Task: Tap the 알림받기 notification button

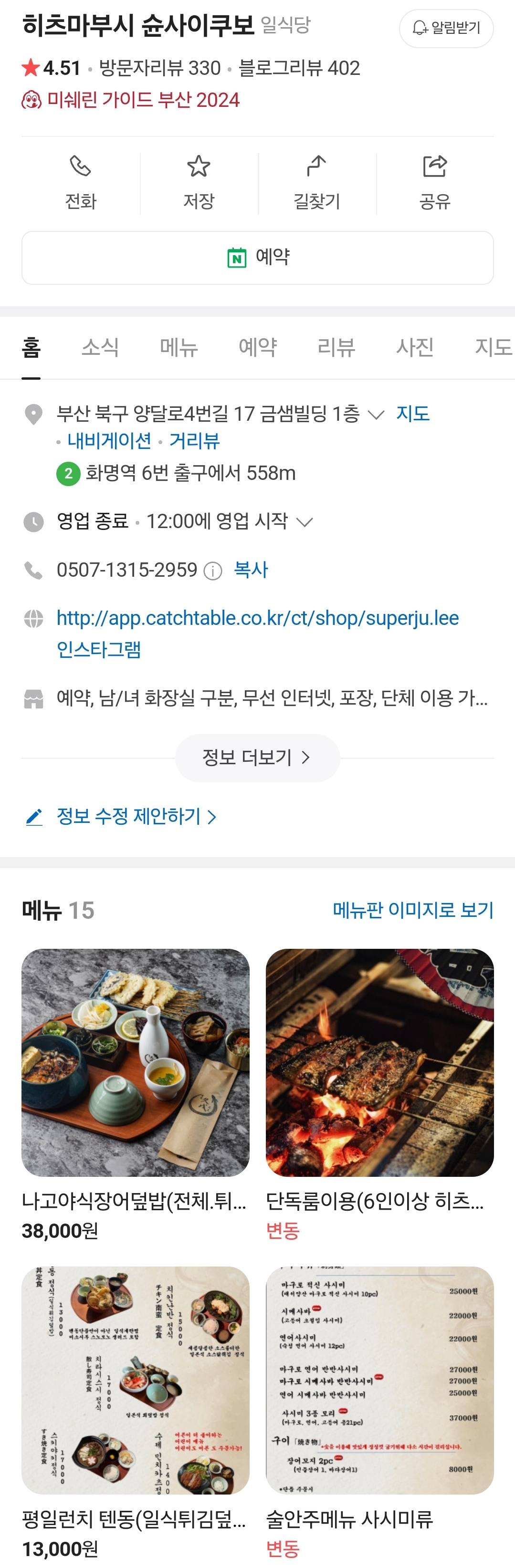Action: 446,28
